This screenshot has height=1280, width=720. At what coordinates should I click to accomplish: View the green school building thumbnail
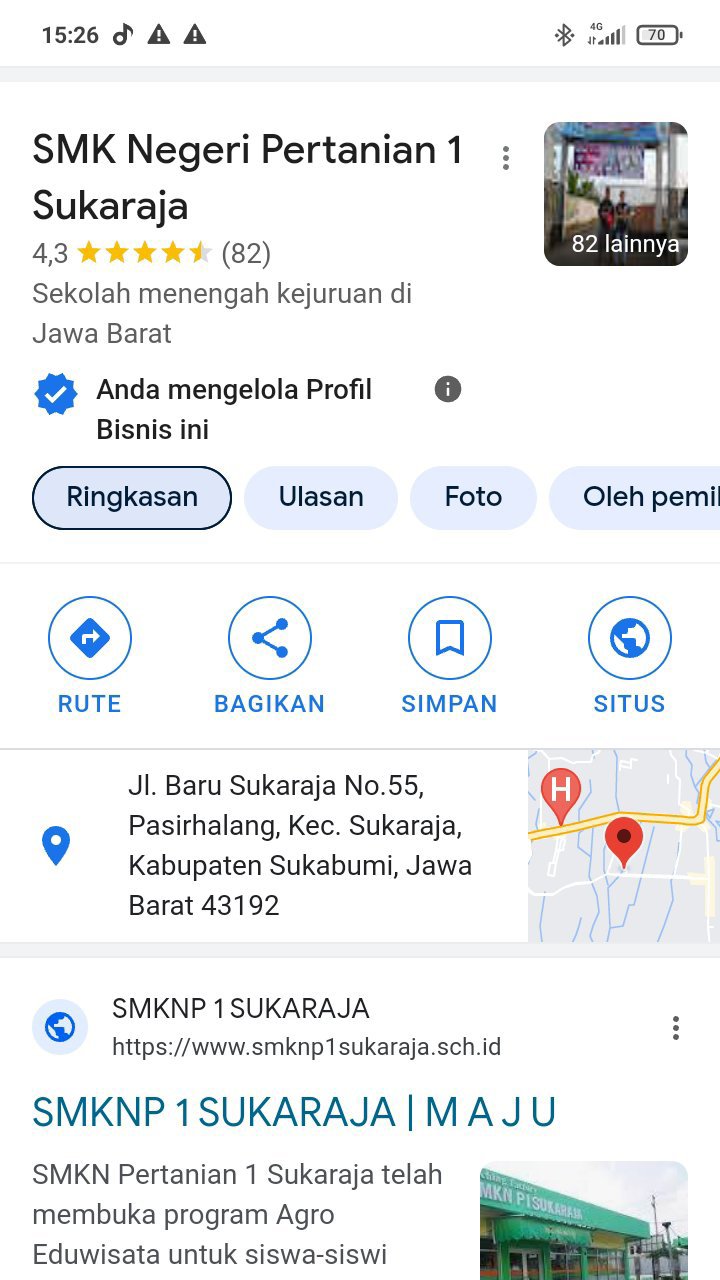[x=583, y=1220]
